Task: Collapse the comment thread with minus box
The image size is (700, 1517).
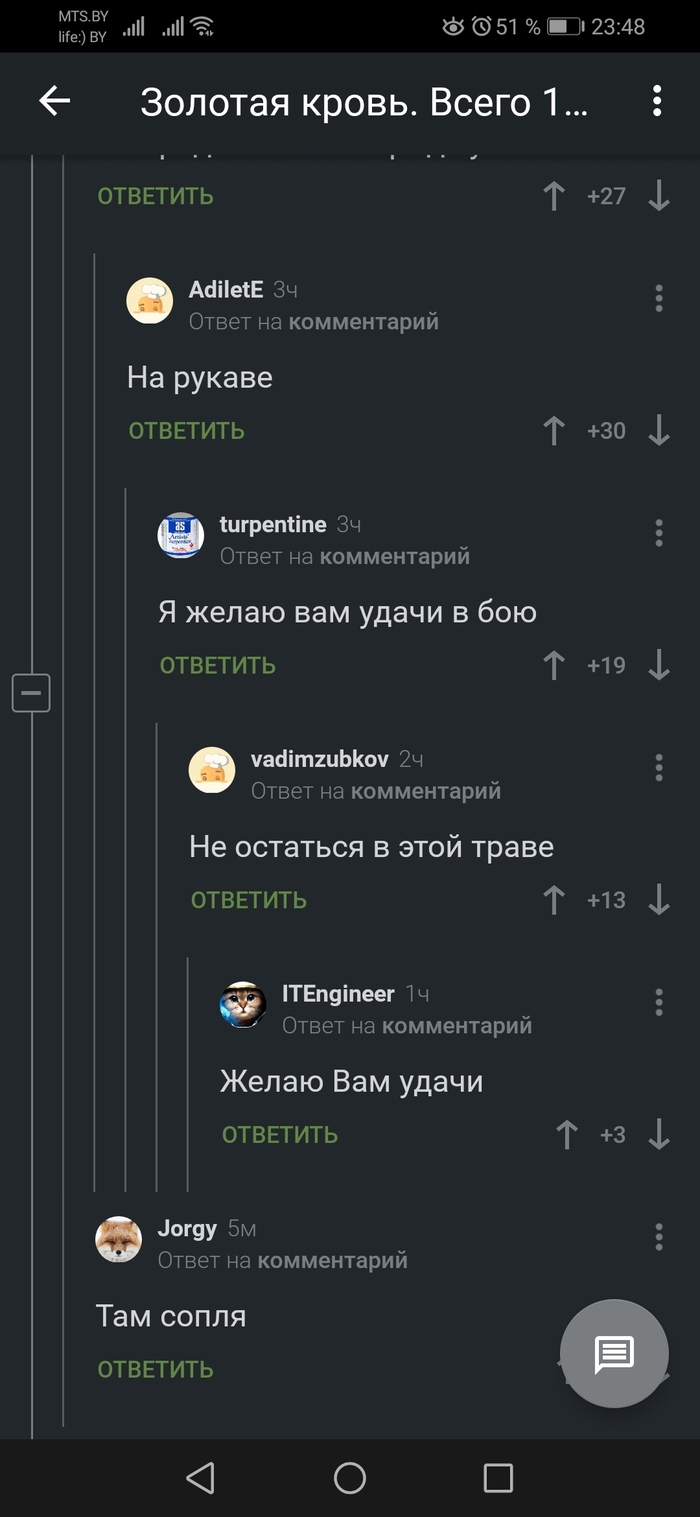Action: pos(31,692)
